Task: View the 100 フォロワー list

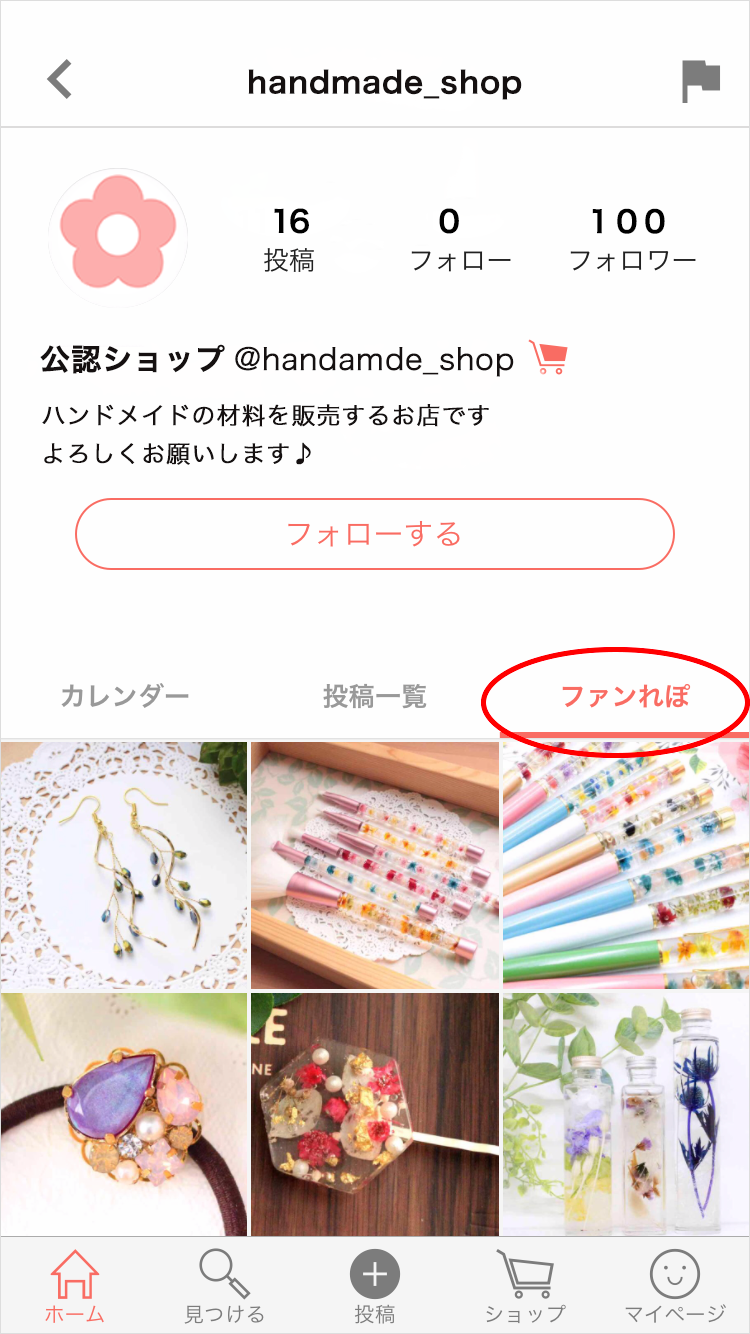Action: [632, 238]
